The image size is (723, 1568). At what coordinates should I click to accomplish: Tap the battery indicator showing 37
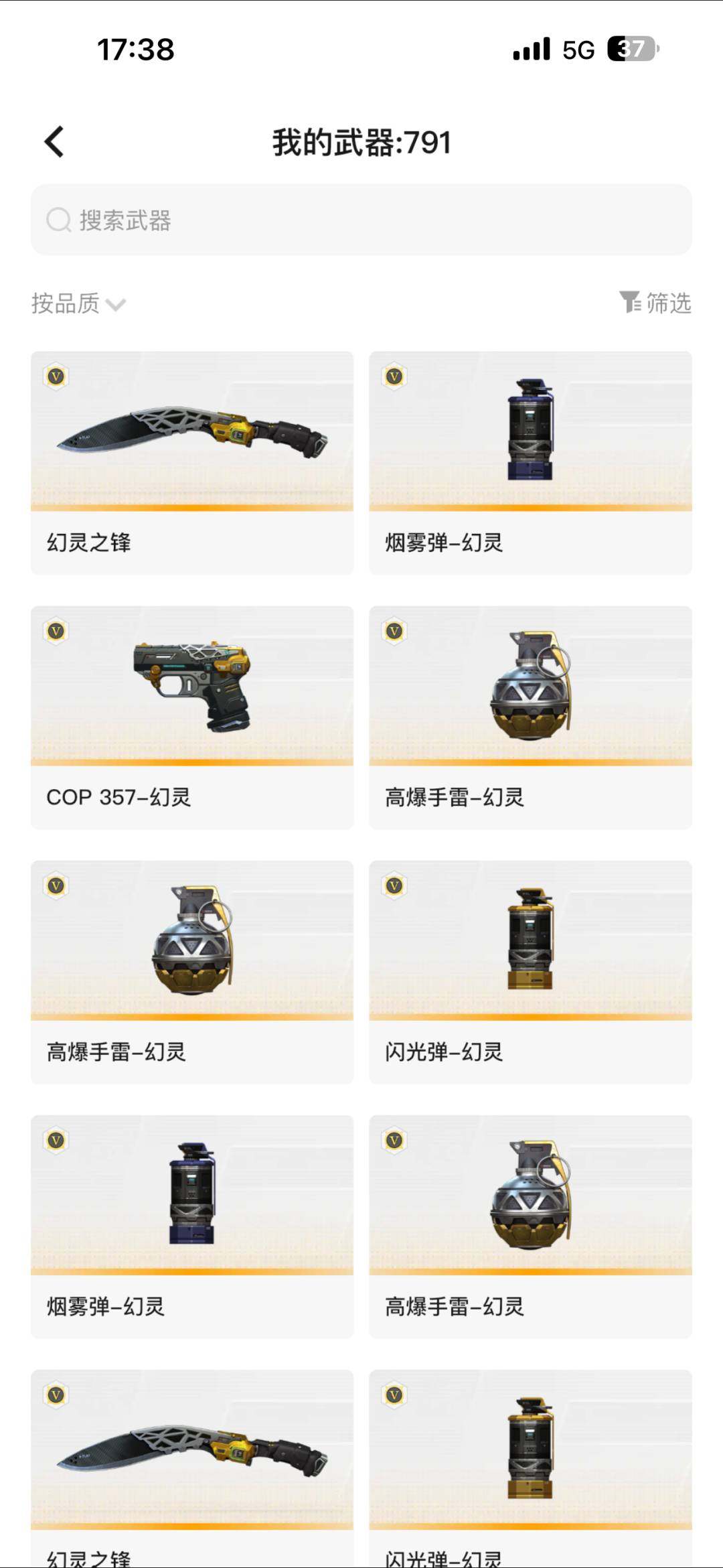pyautogui.click(x=630, y=48)
